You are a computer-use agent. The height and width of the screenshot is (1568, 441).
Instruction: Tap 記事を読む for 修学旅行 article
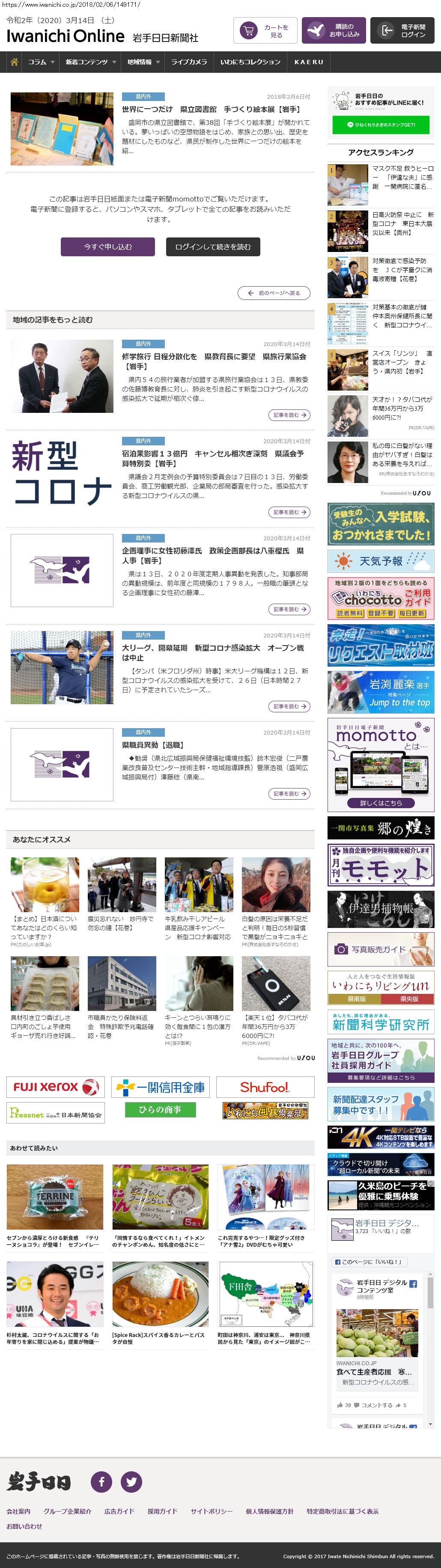point(289,415)
